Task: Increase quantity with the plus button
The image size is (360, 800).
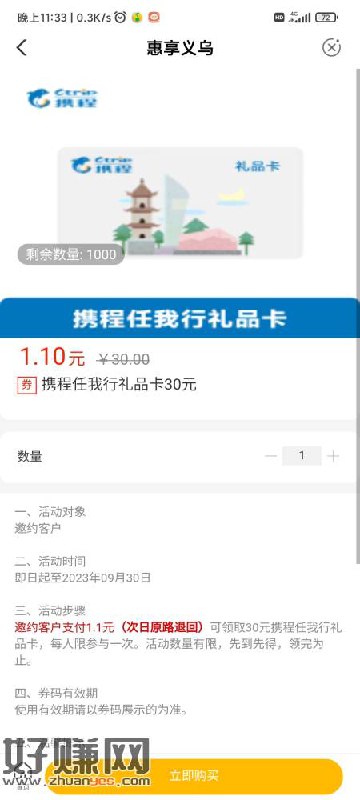Action: (333, 456)
